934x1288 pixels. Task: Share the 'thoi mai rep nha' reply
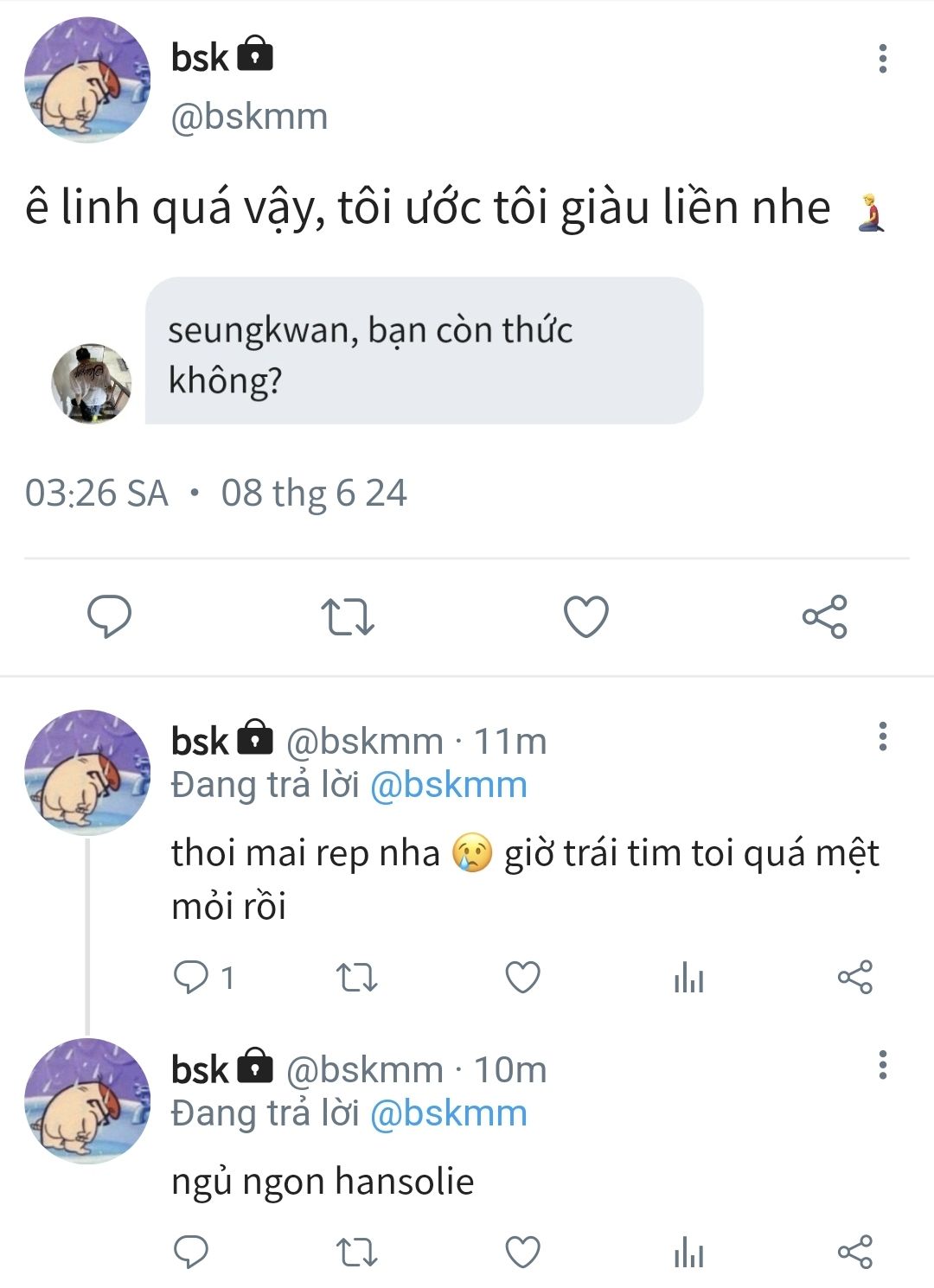[854, 978]
